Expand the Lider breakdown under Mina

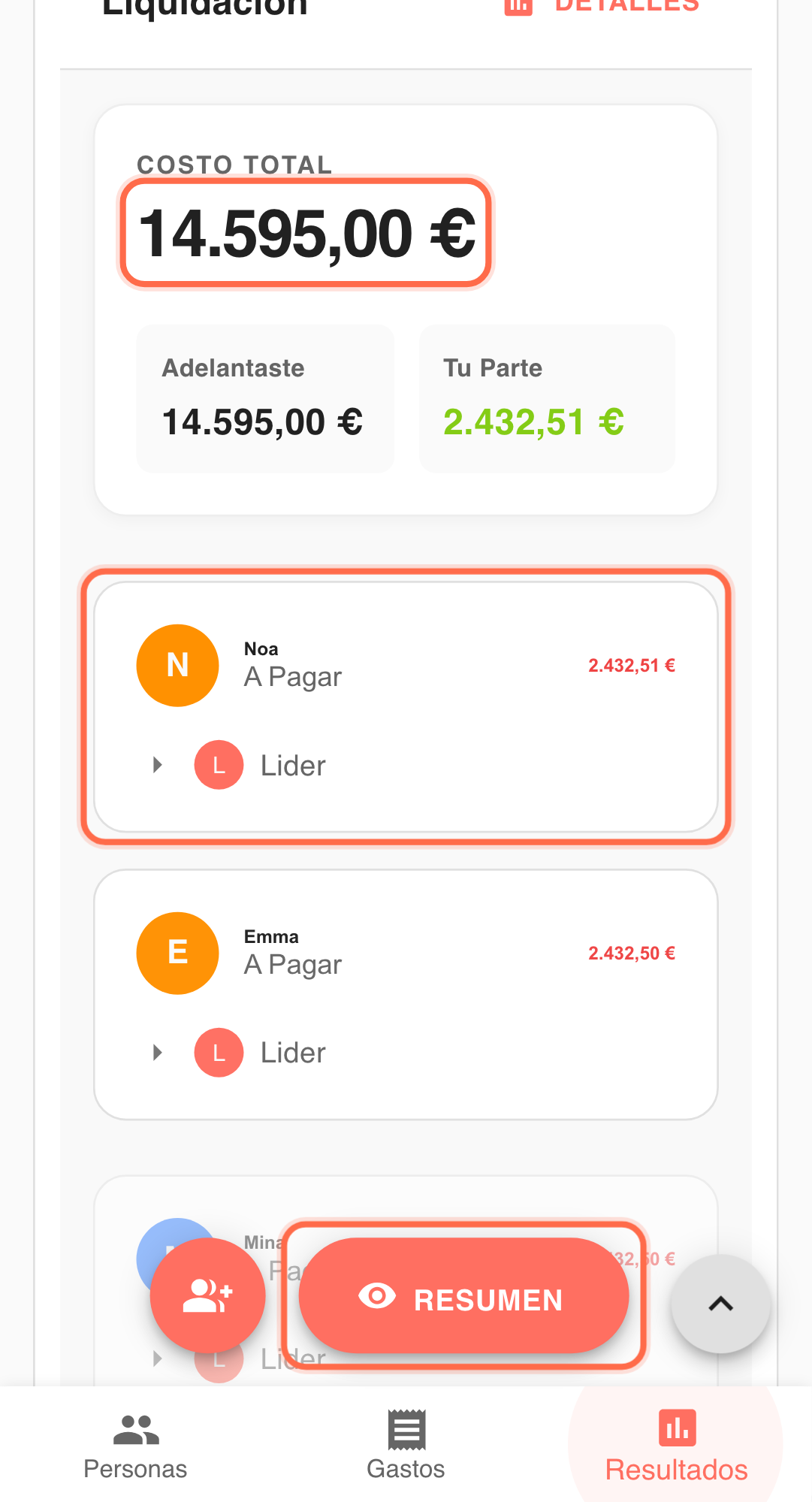157,1357
